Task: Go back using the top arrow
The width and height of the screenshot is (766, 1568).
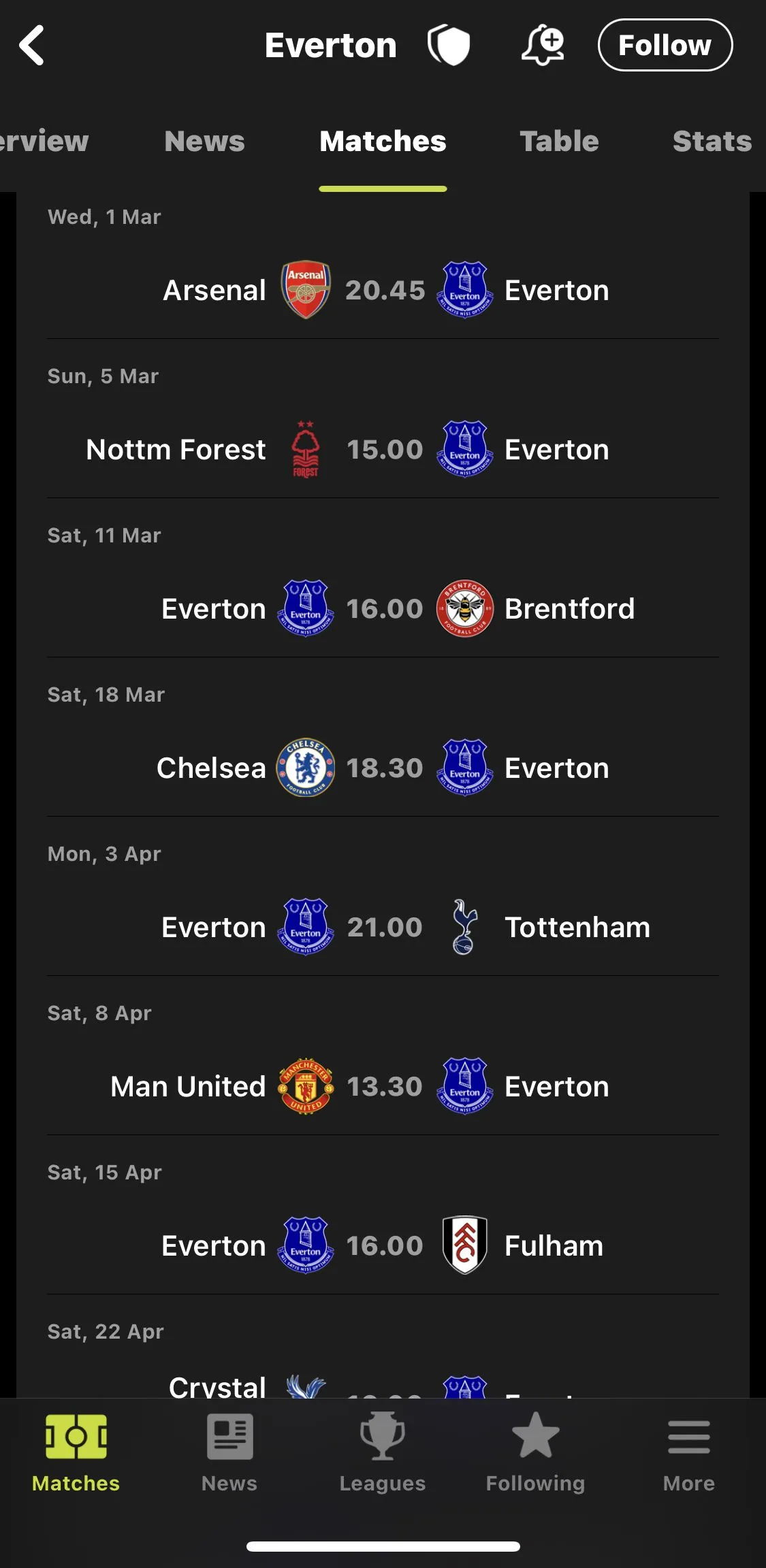Action: [32, 46]
